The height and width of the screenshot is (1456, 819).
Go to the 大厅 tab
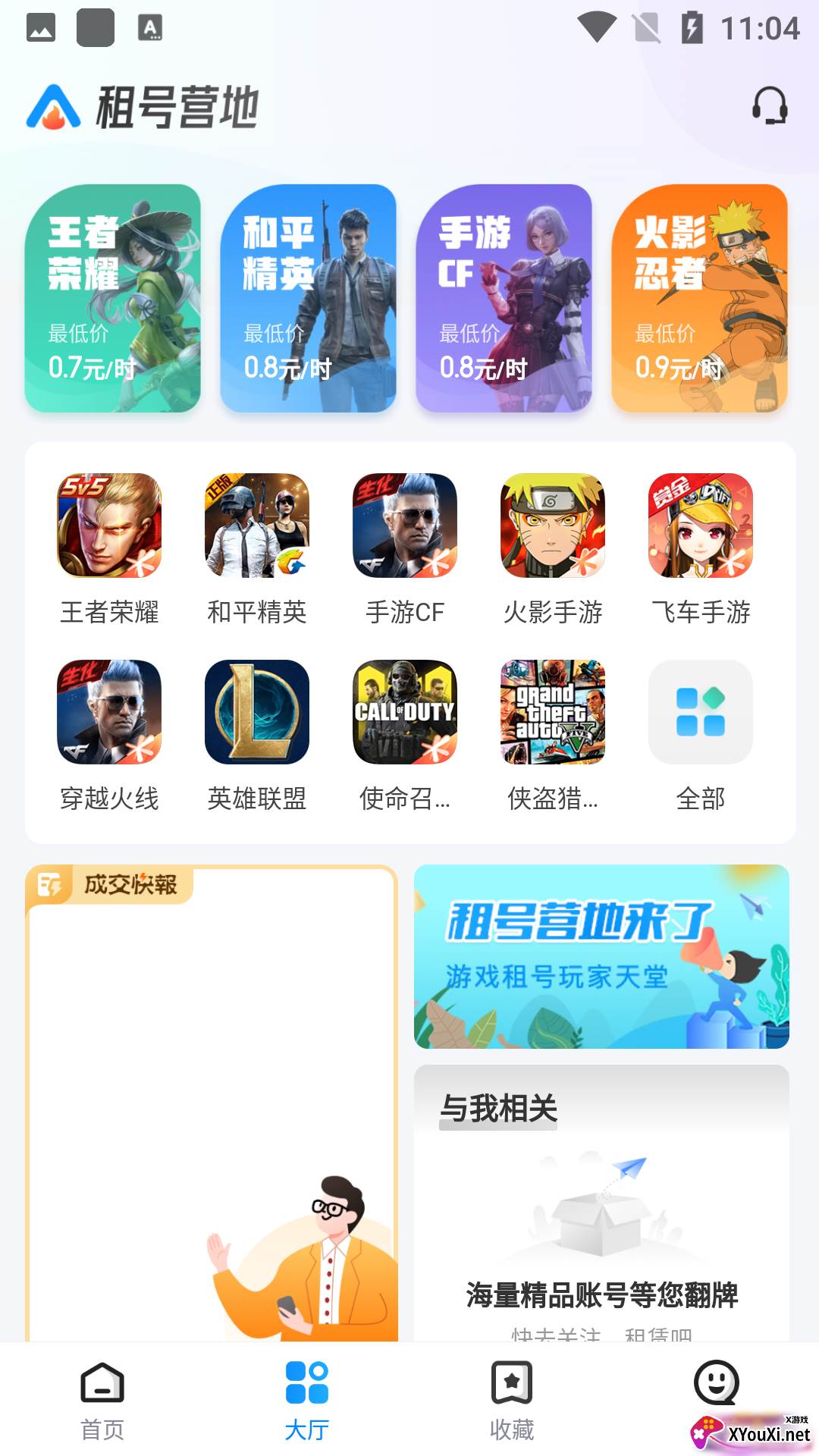307,1400
